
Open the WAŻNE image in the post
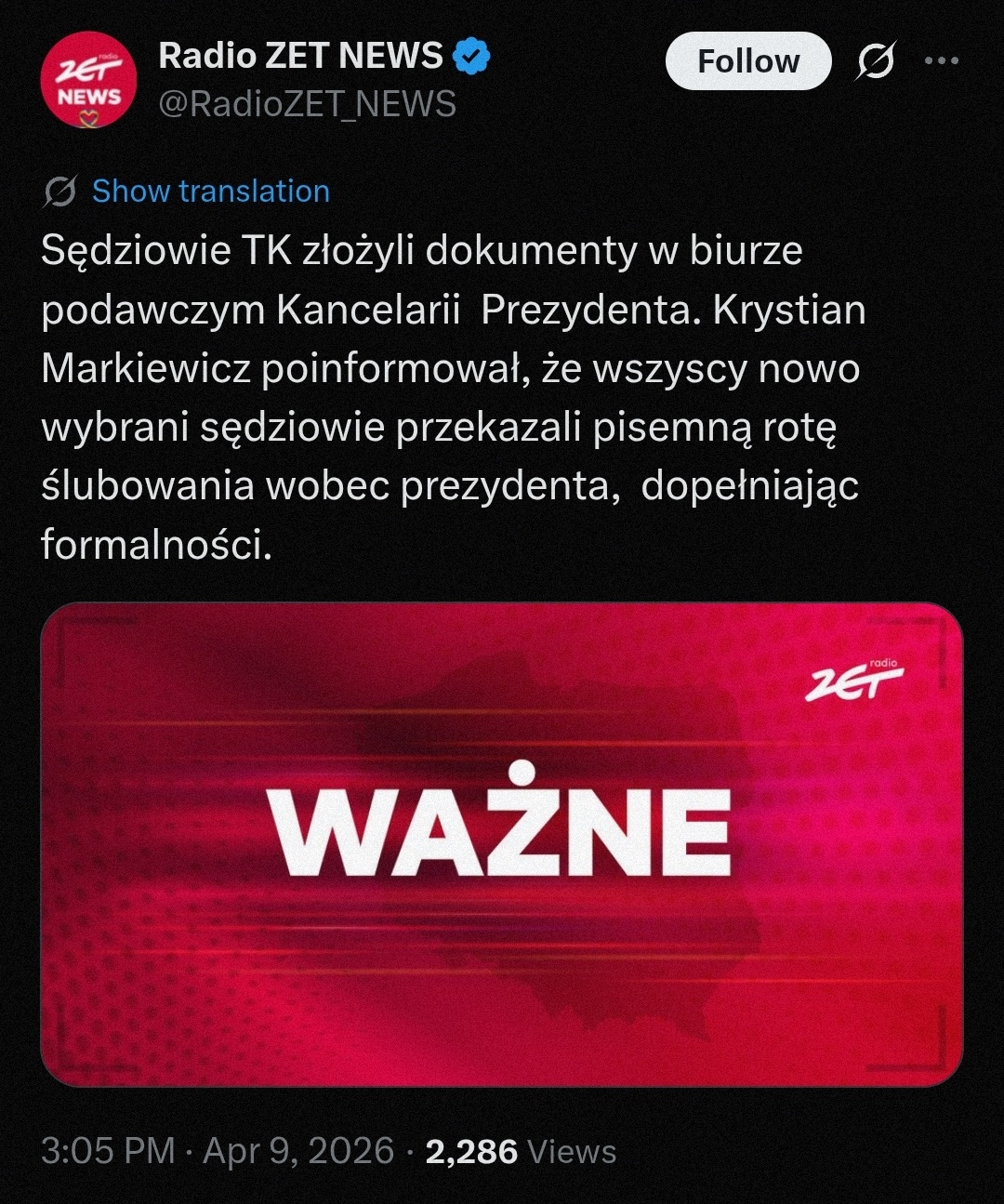click(x=502, y=844)
